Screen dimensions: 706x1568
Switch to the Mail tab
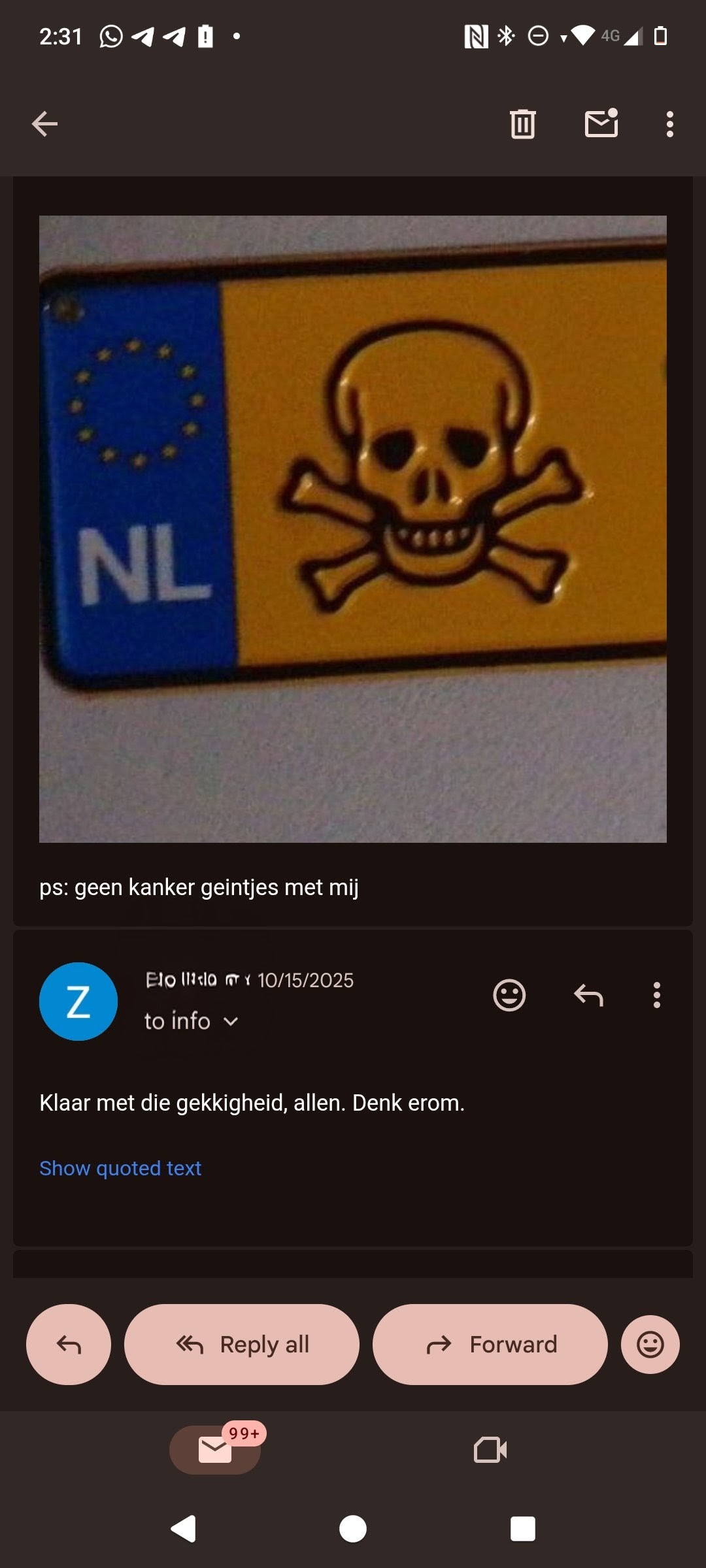215,1450
